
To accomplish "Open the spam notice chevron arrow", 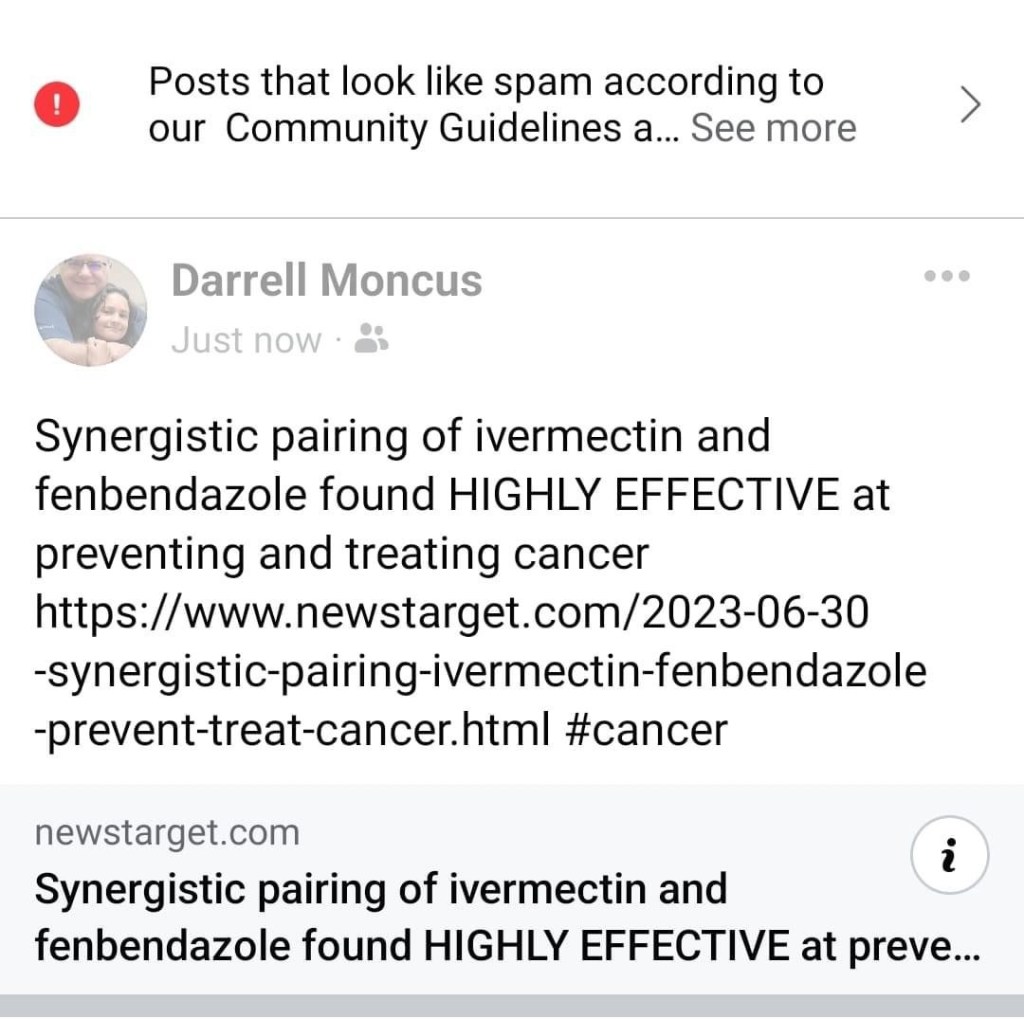I will [969, 104].
